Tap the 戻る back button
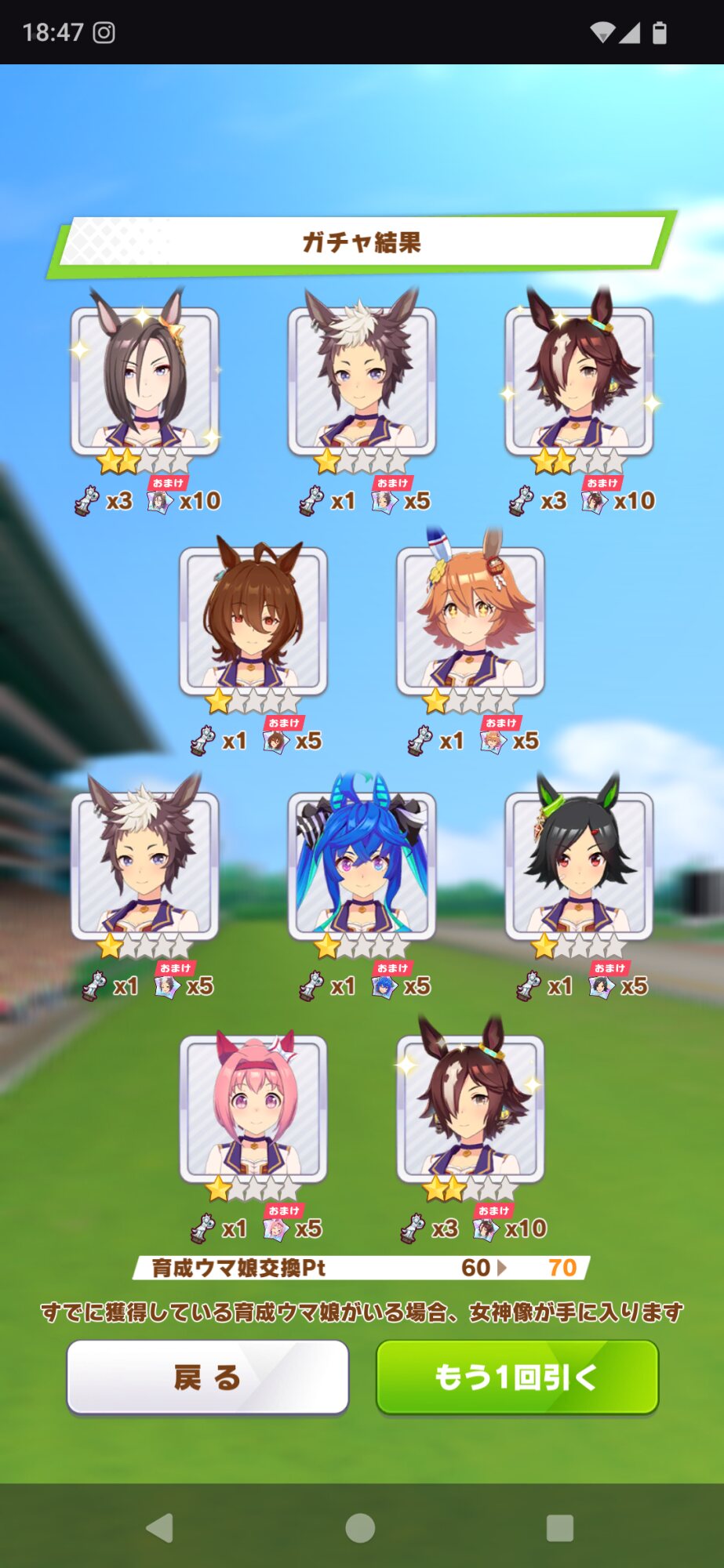Viewport: 724px width, 1568px height. pyautogui.click(x=208, y=1377)
